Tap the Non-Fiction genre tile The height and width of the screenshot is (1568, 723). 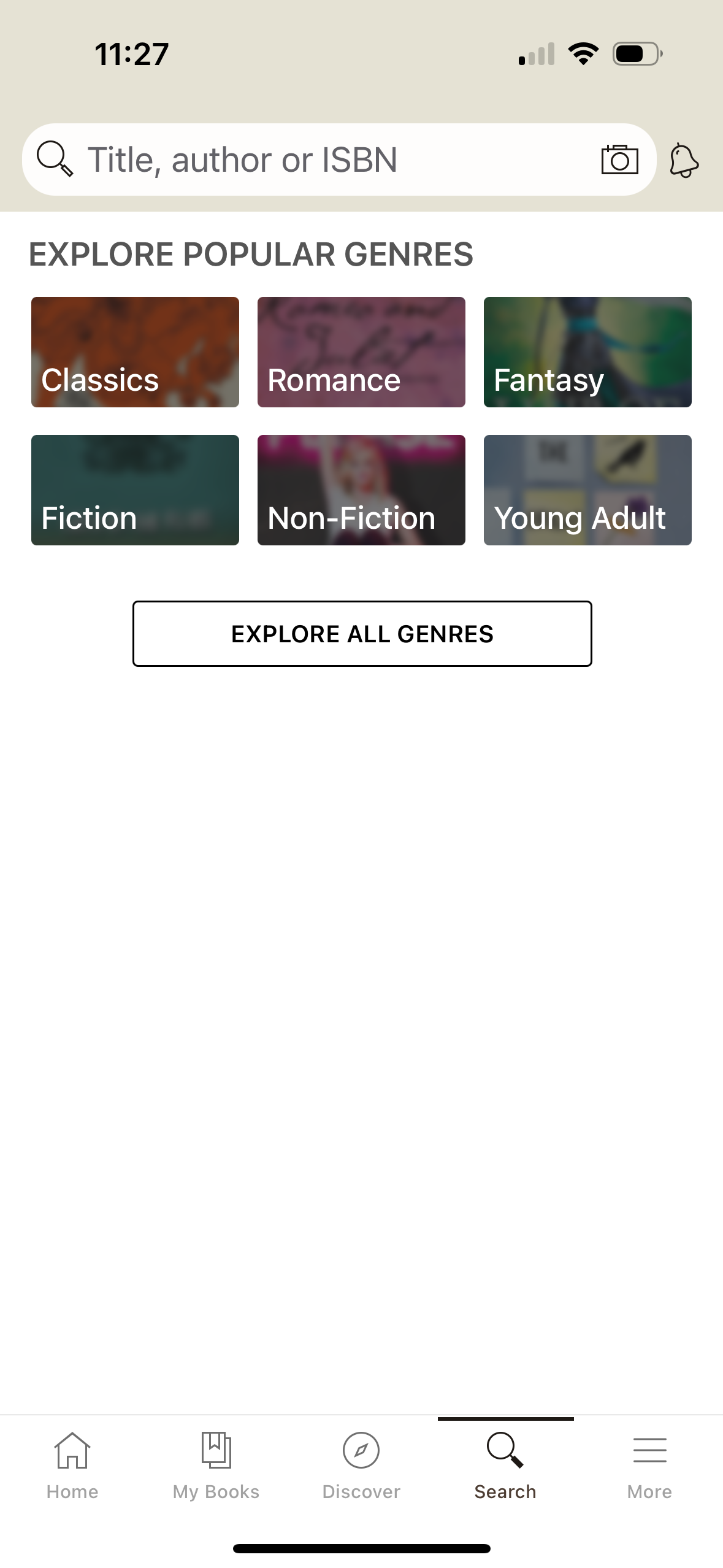[x=361, y=490]
